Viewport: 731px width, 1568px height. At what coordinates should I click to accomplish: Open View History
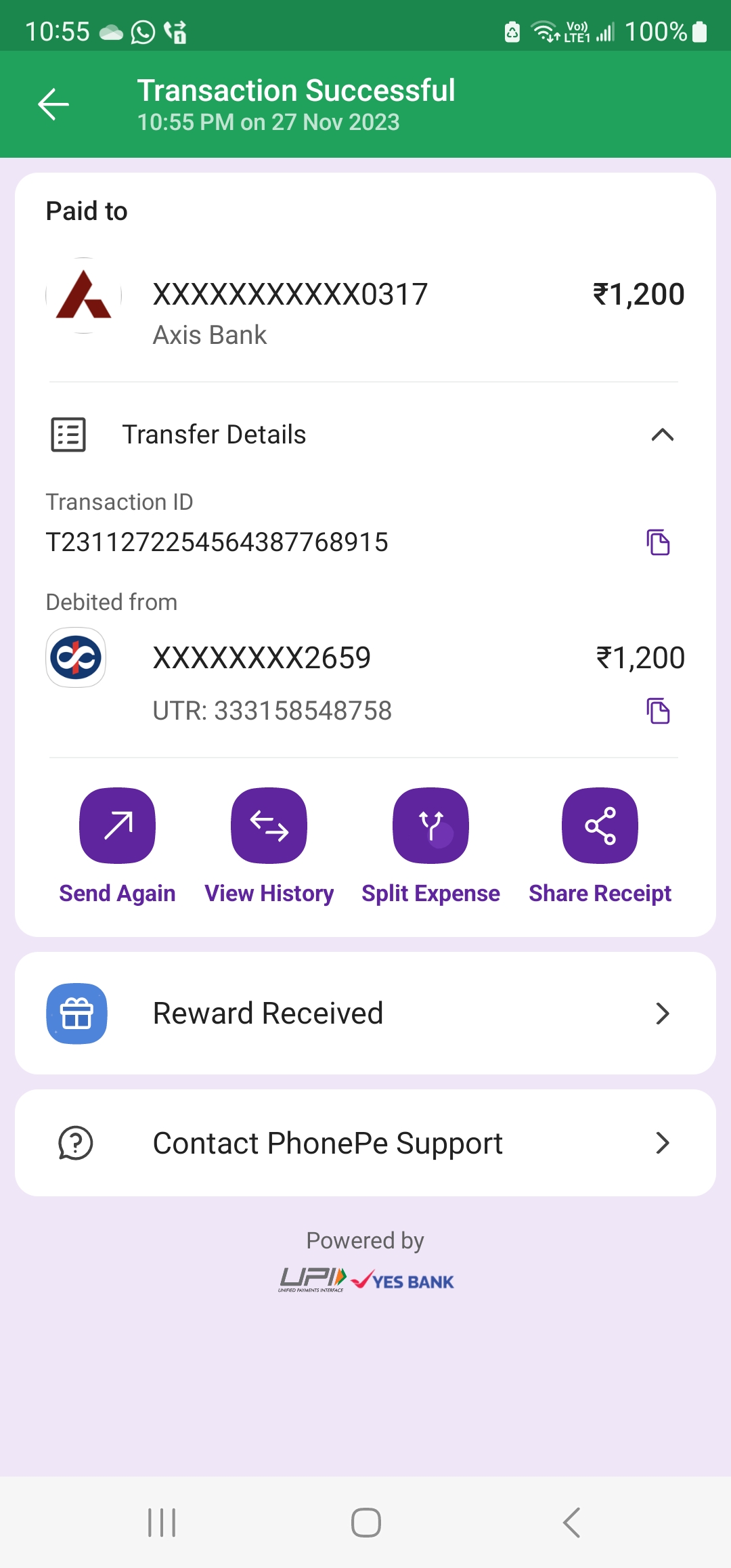tap(269, 846)
